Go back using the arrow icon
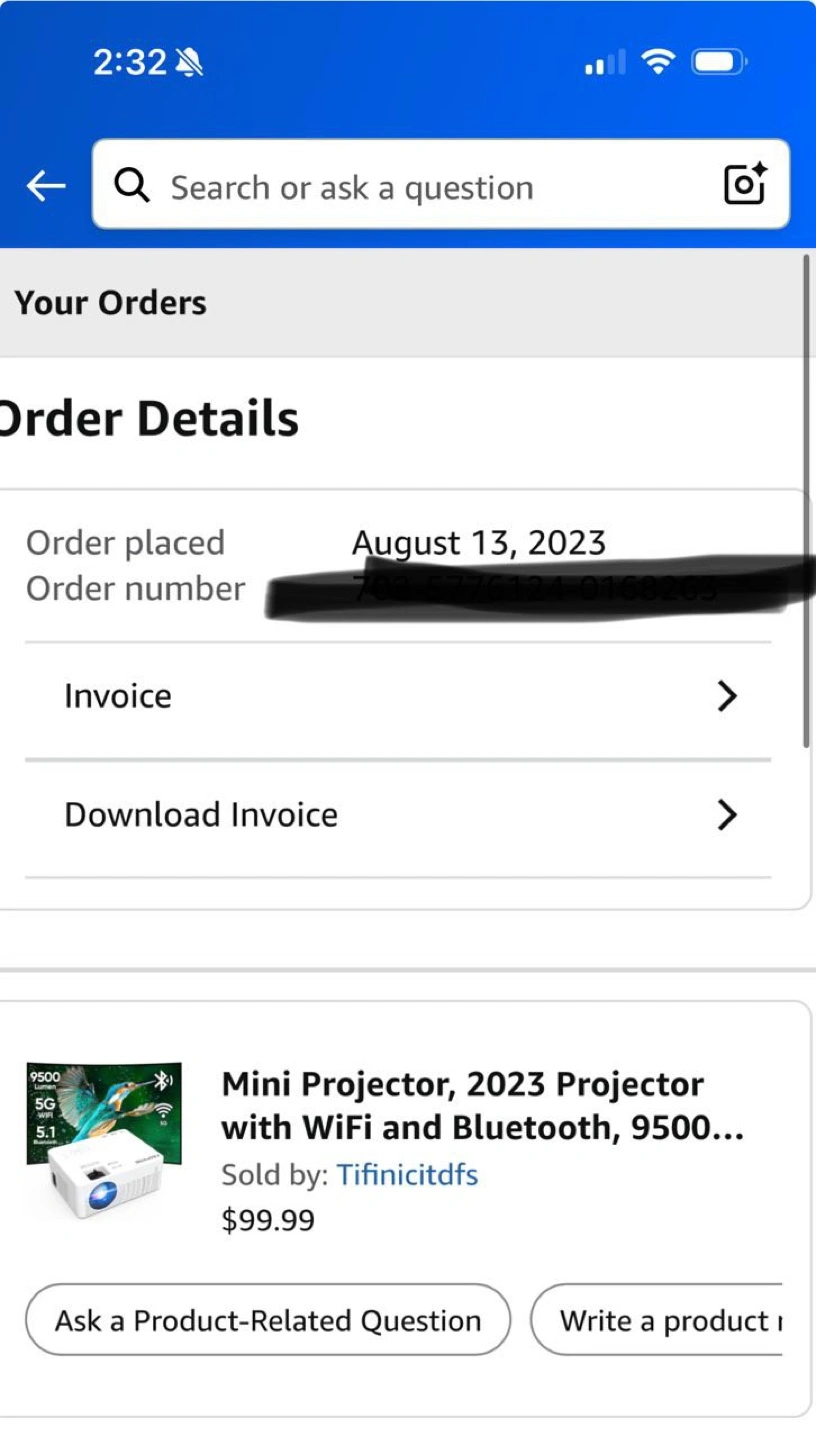Screen dimensions: 816x1440 45,185
